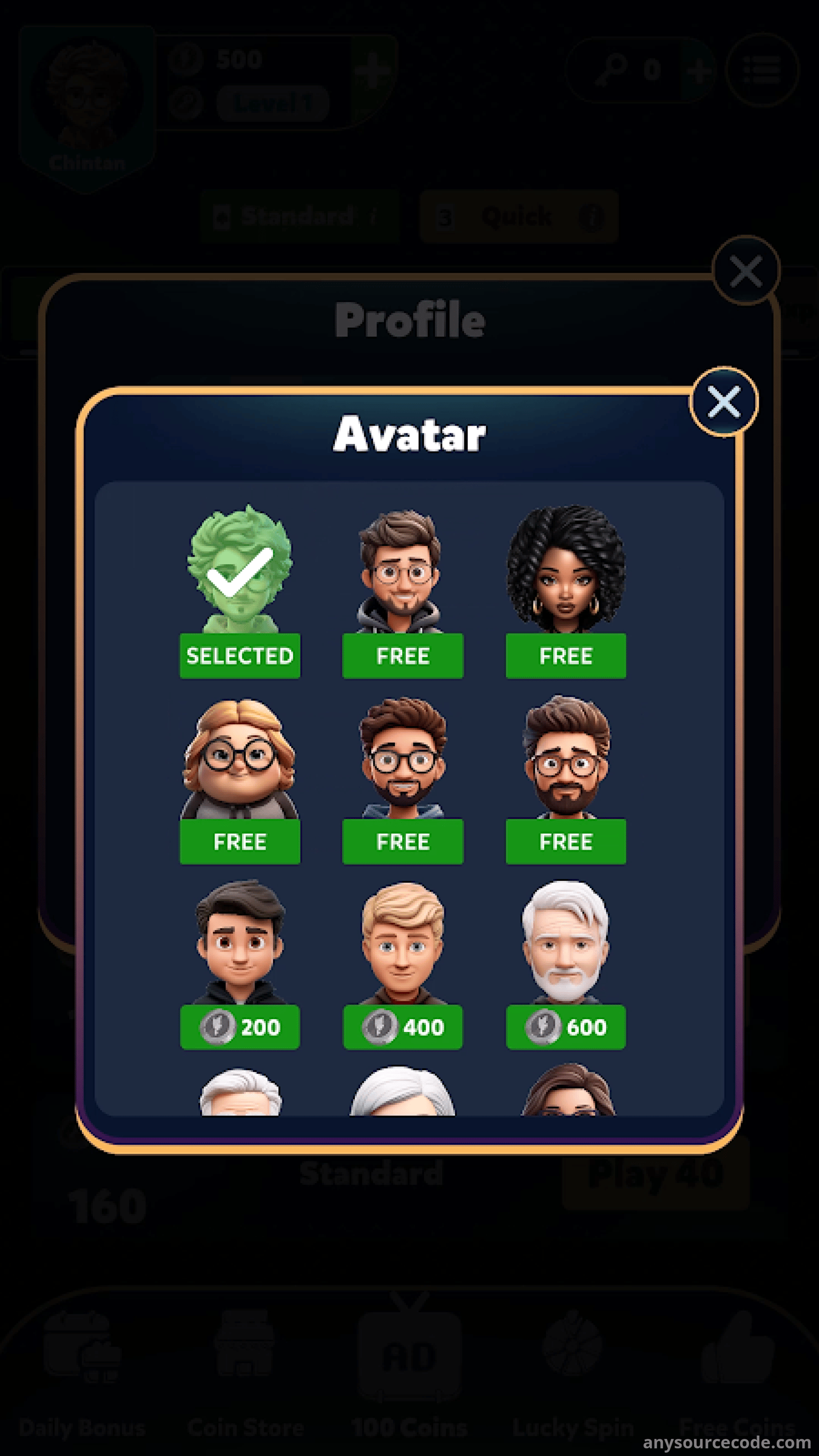Choose the free hoodie man with glasses avatar

tap(402, 655)
